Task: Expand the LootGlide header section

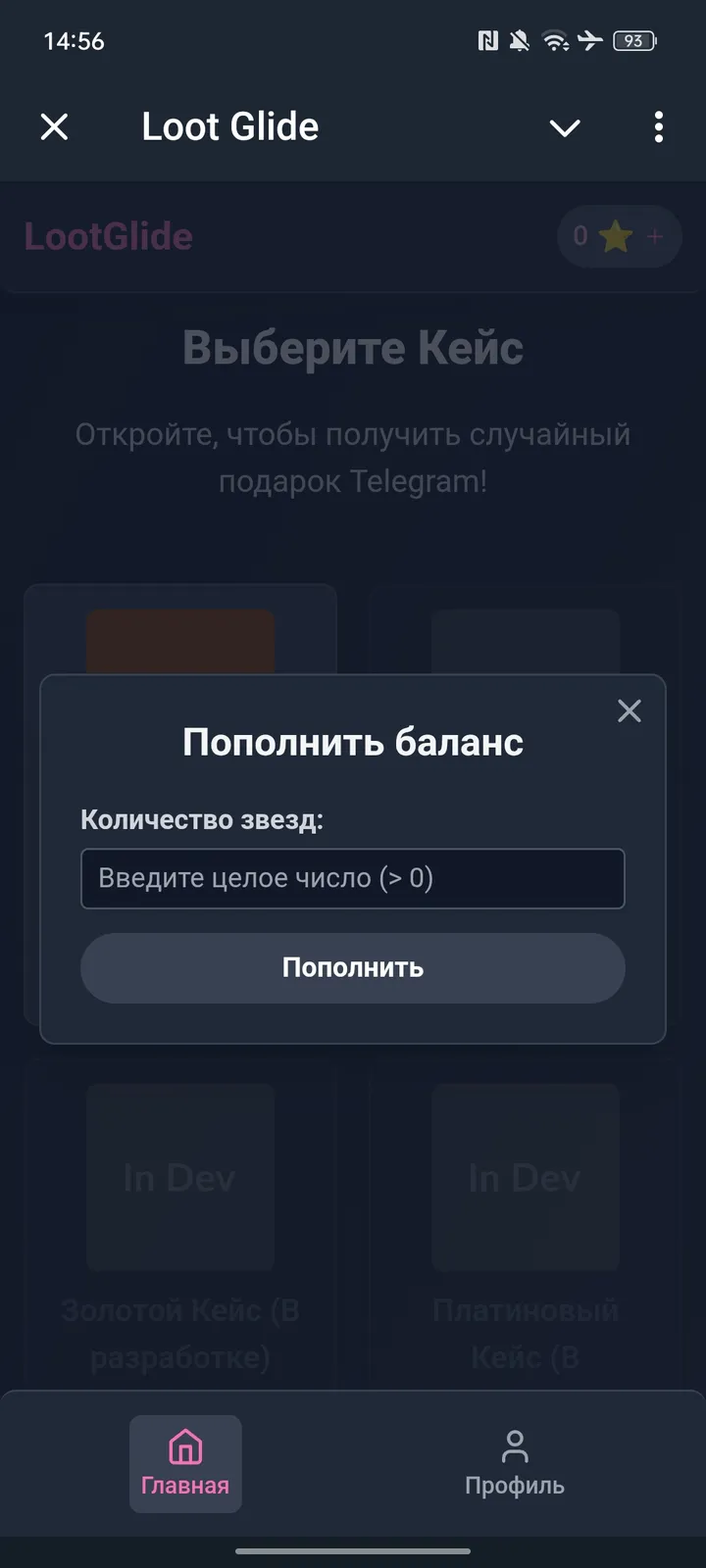Action: point(108,236)
